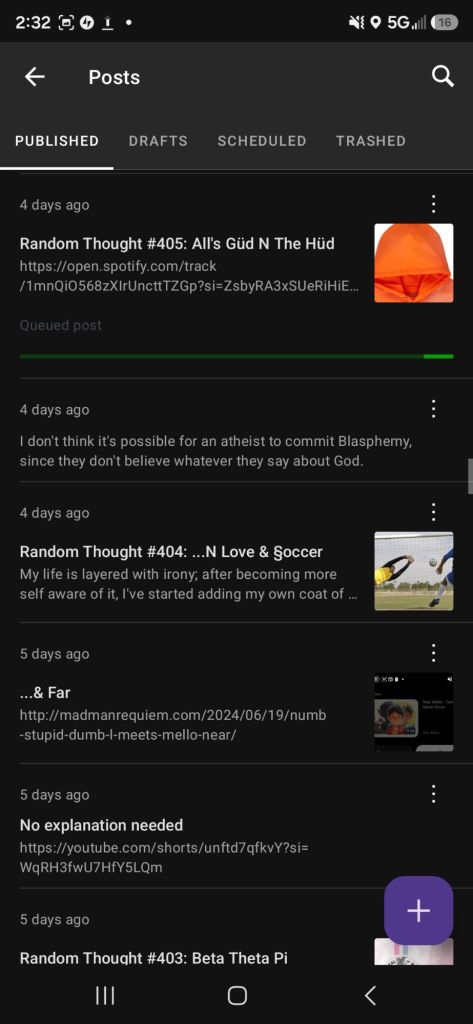
Task: Open post Random Thought #404: ...N Love & §occer
Action: click(x=236, y=552)
